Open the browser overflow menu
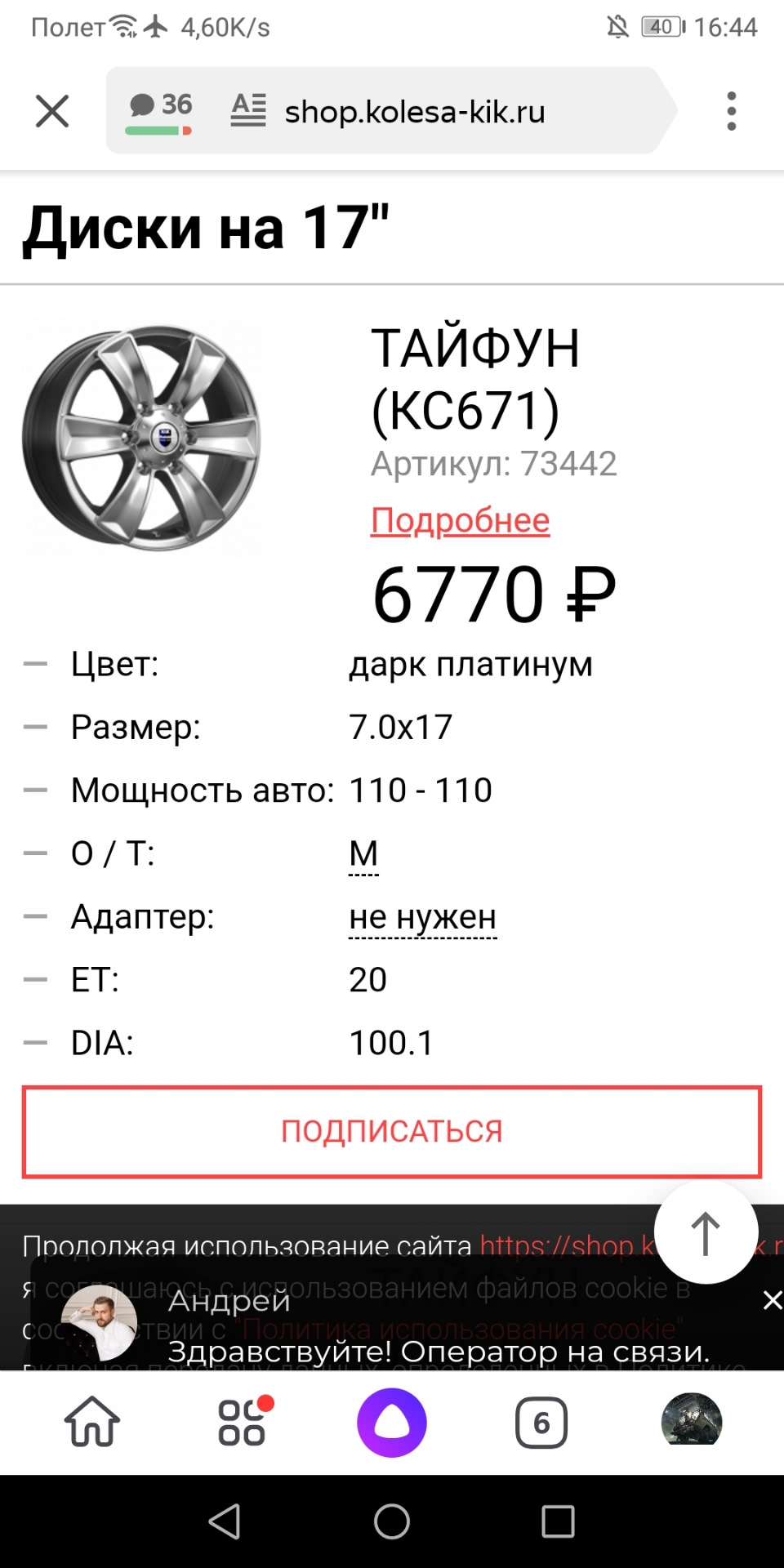This screenshot has height=1568, width=784. pos(731,111)
